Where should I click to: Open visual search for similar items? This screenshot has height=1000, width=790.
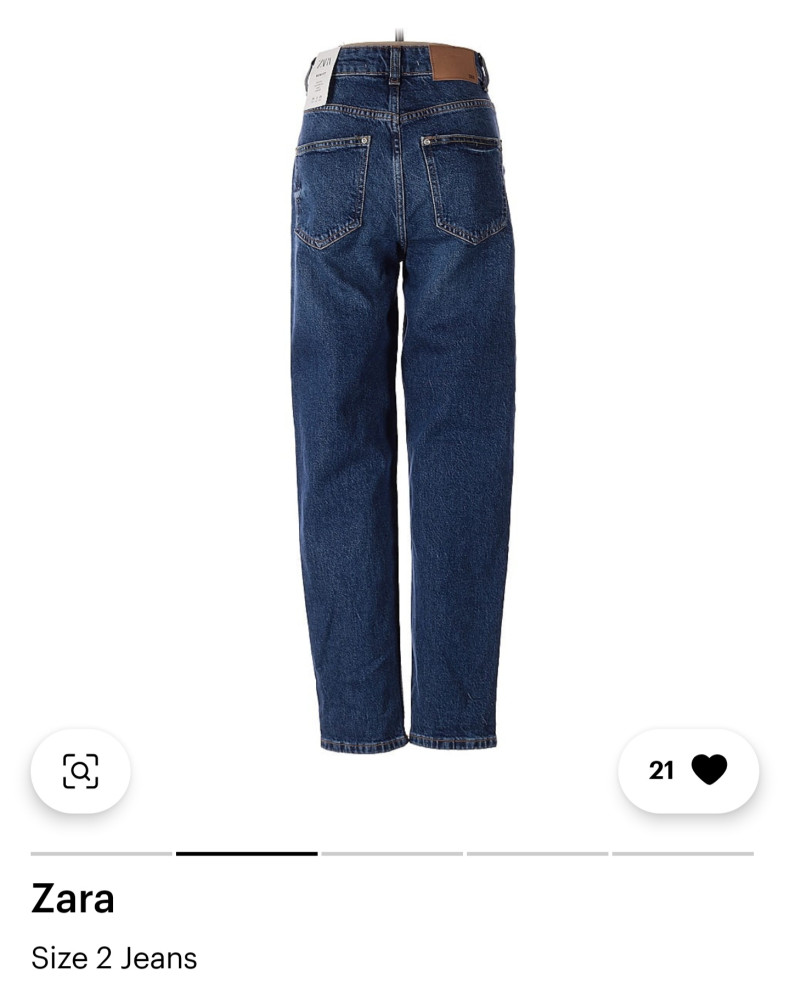coord(80,770)
